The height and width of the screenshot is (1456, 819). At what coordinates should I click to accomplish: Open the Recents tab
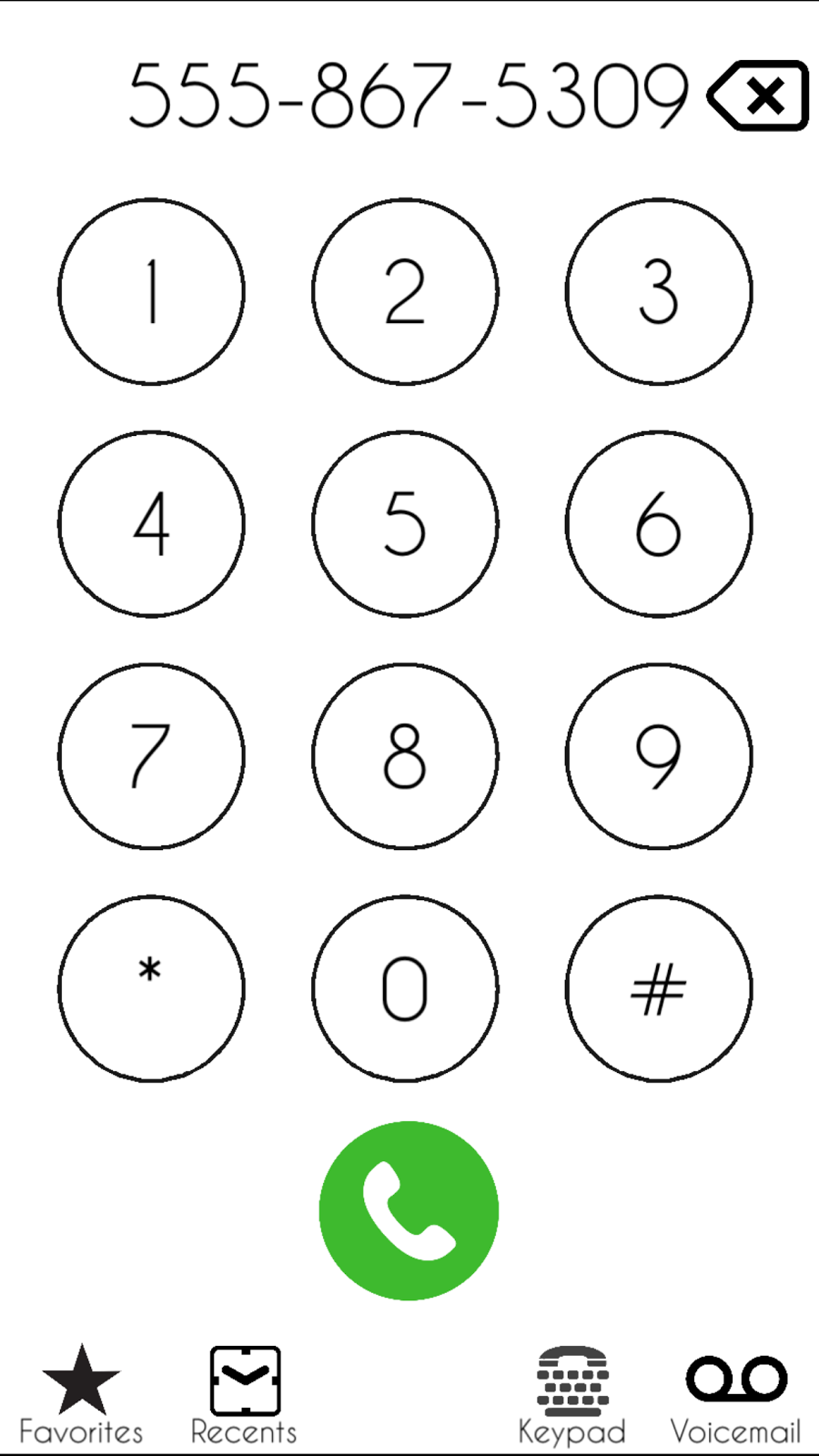tap(244, 1395)
